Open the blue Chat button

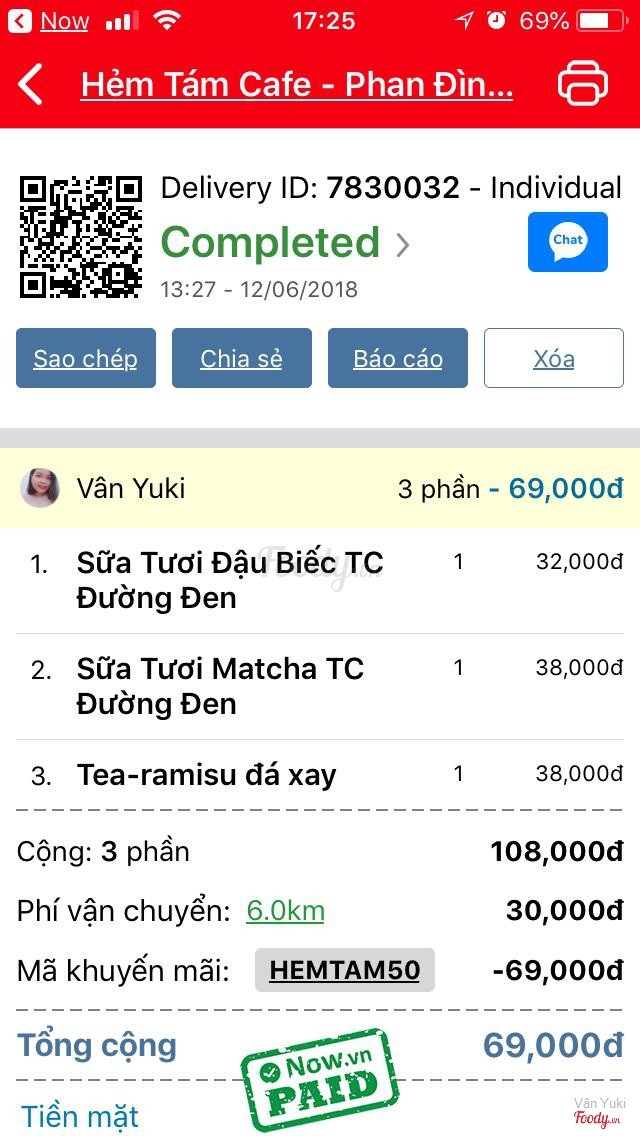567,242
